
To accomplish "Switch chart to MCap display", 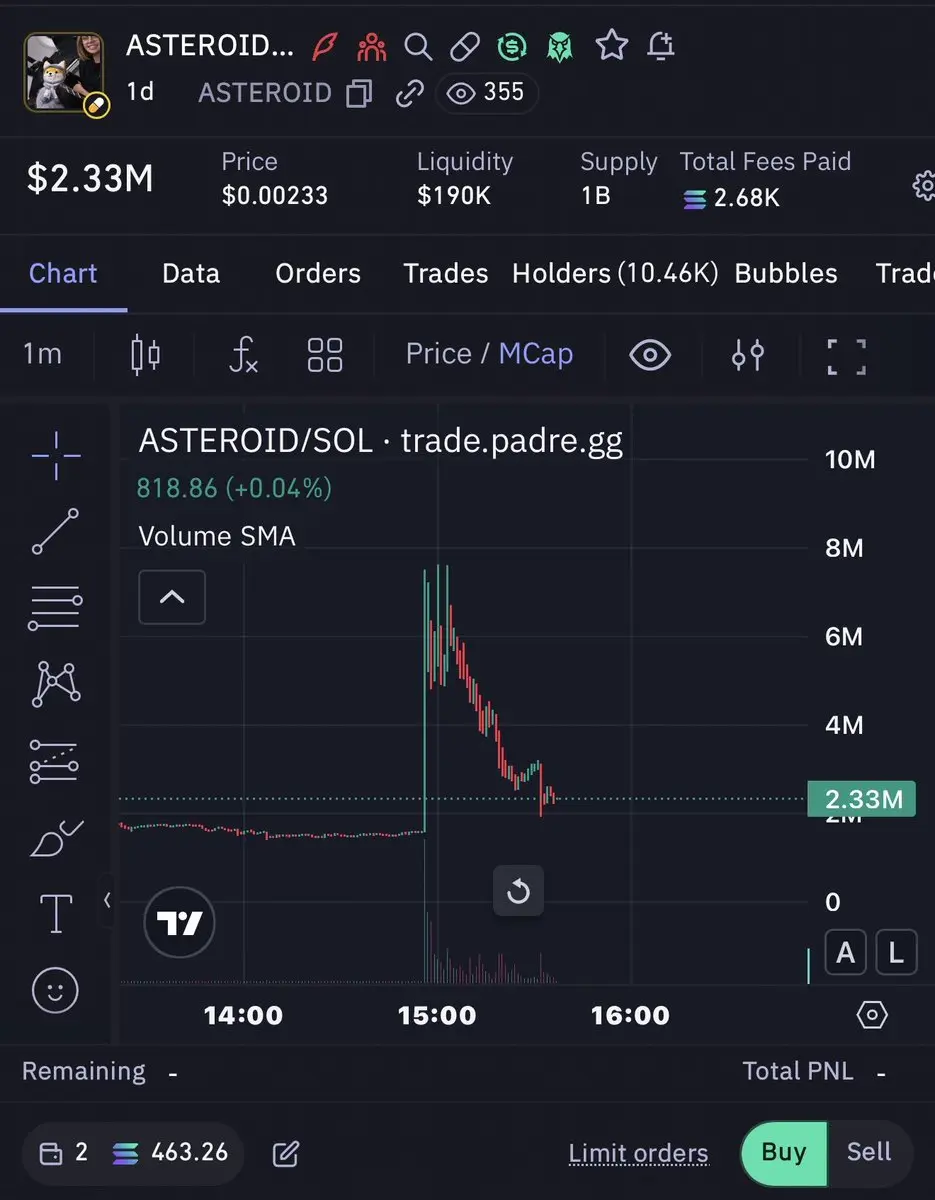I will pyautogui.click(x=536, y=354).
